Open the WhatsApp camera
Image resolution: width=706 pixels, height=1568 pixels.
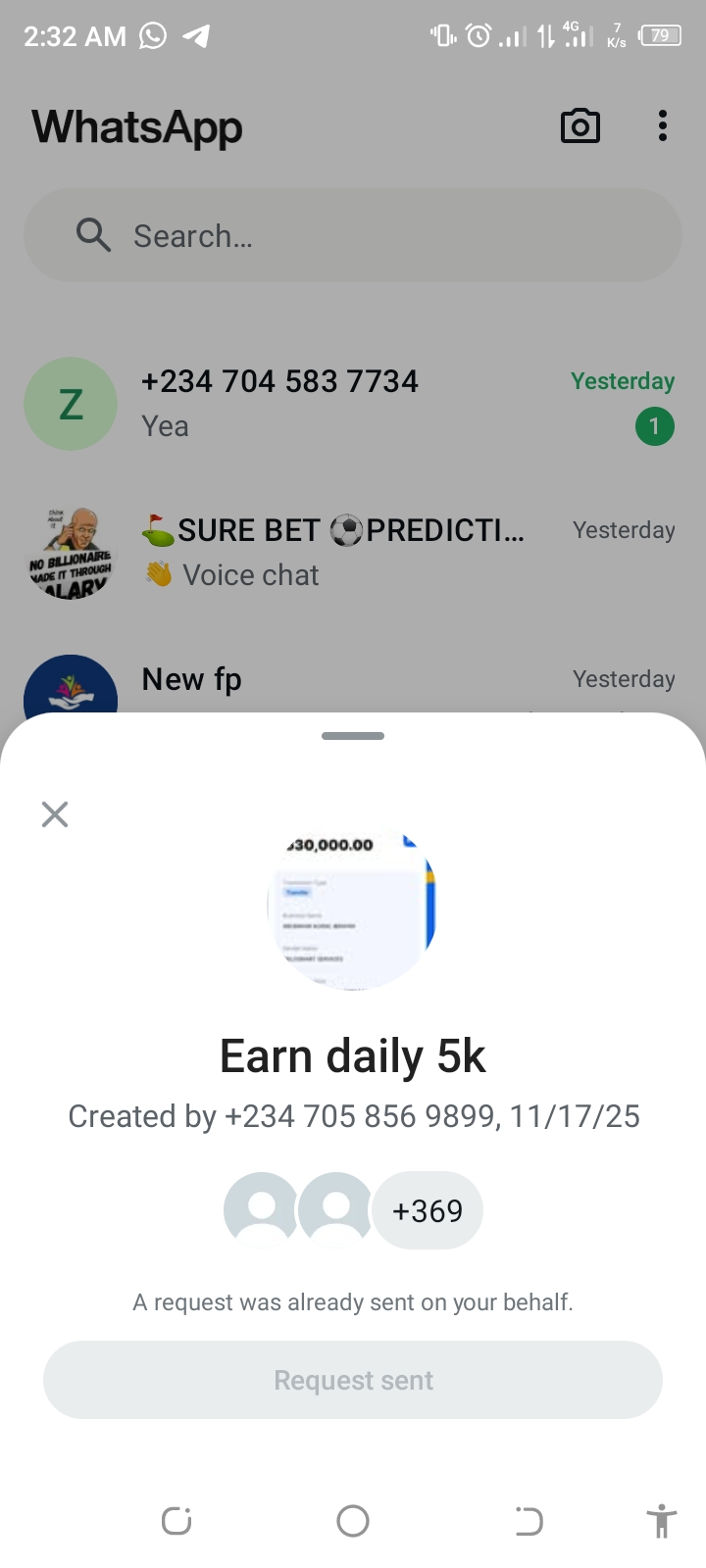pyautogui.click(x=580, y=126)
